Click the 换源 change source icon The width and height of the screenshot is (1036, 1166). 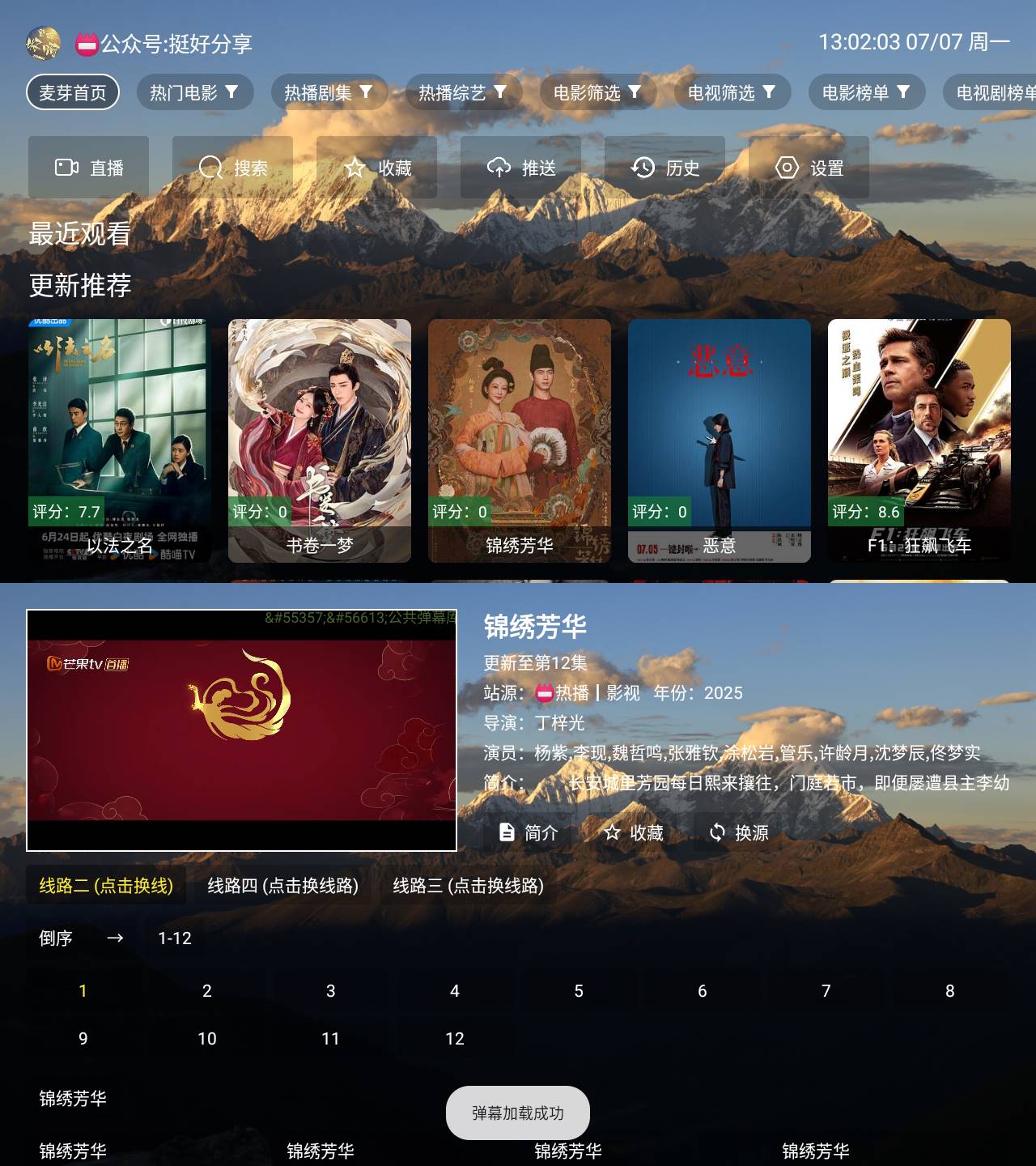[x=740, y=832]
